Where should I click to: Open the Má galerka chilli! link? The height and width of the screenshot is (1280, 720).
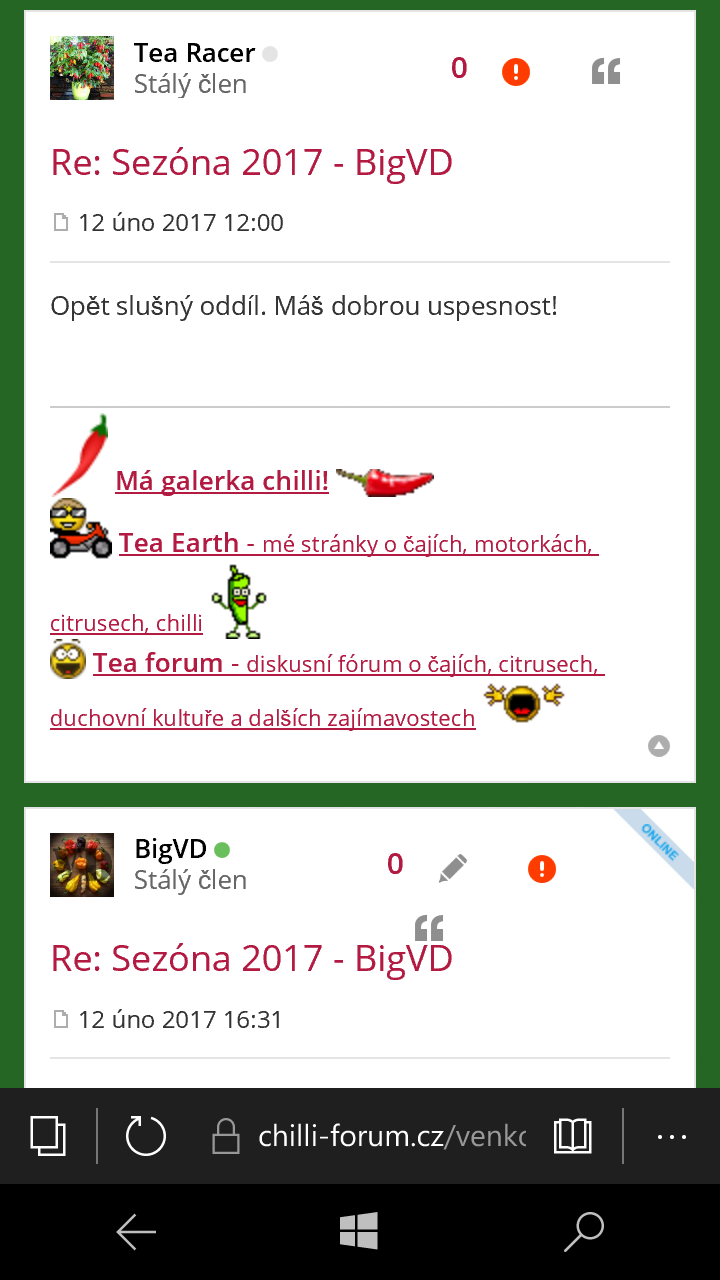(222, 481)
